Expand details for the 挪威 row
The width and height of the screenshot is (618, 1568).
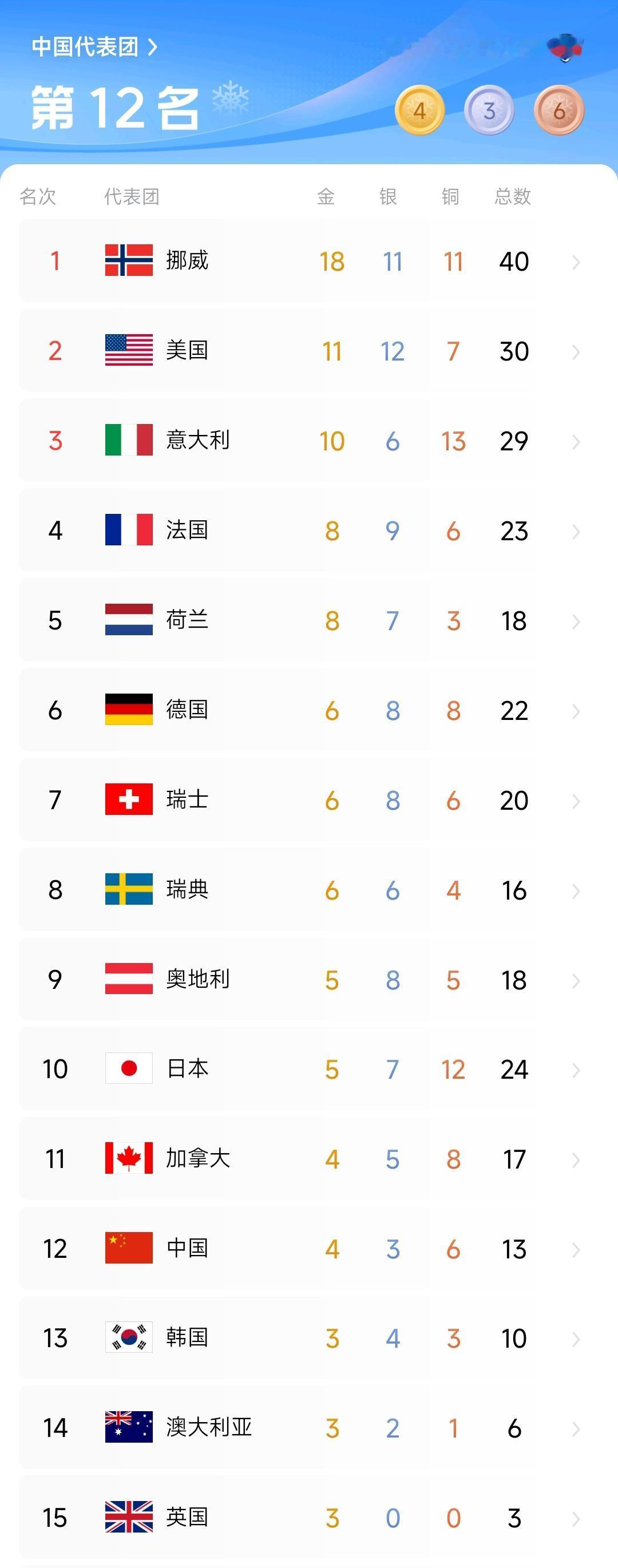click(x=576, y=260)
